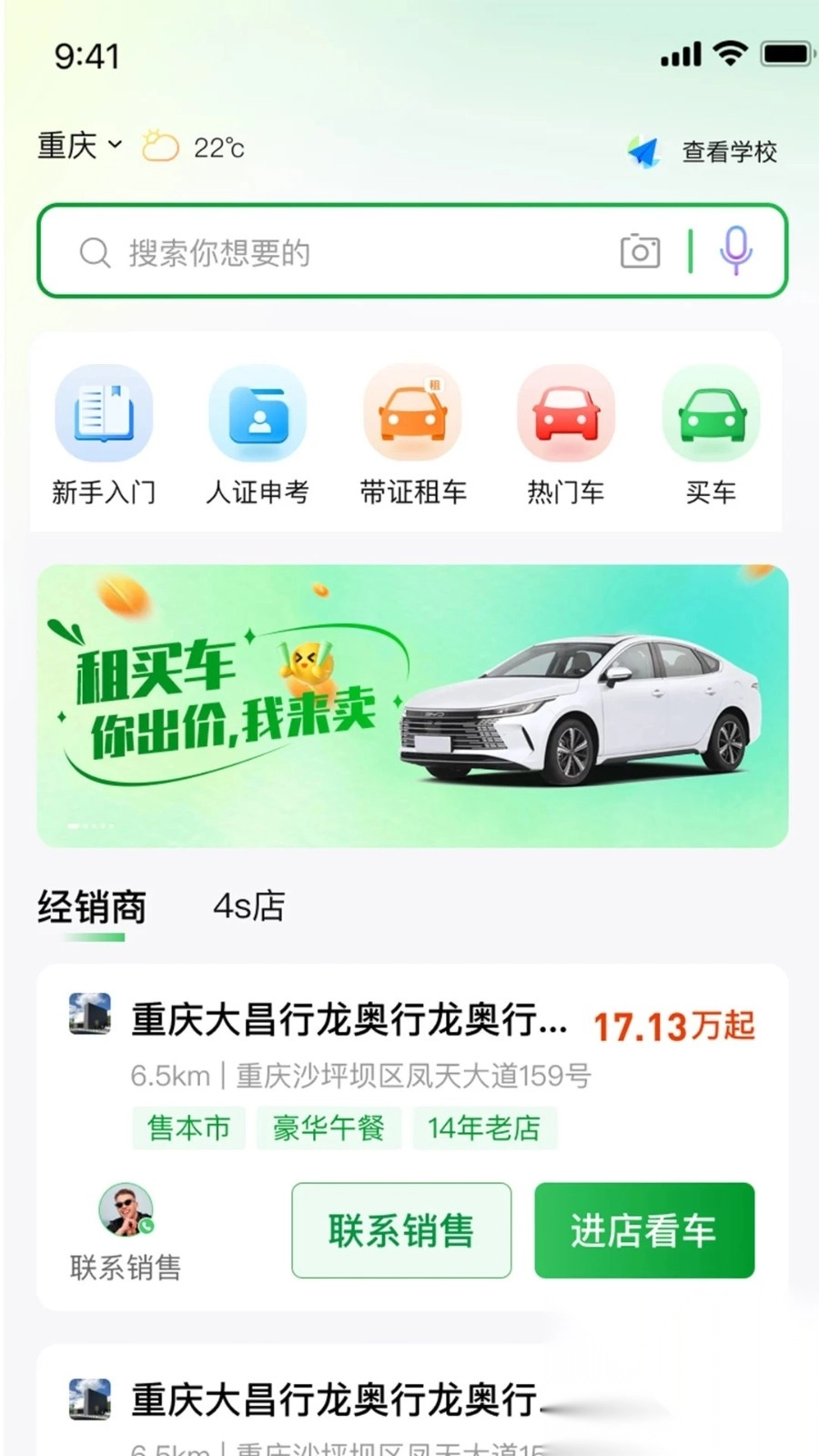The width and height of the screenshot is (819, 1456).
Task: Switch to the 4s店 tab
Action: (x=248, y=906)
